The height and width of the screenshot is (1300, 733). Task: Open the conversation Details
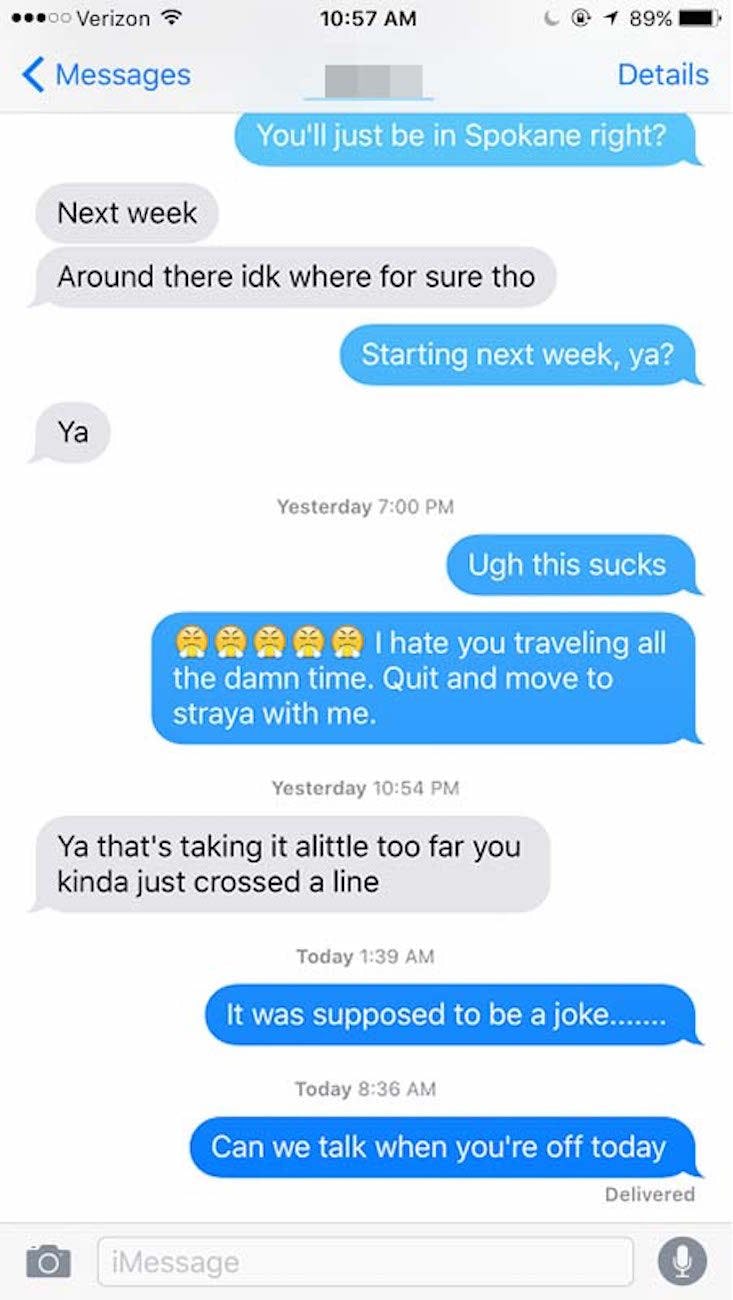click(x=662, y=75)
